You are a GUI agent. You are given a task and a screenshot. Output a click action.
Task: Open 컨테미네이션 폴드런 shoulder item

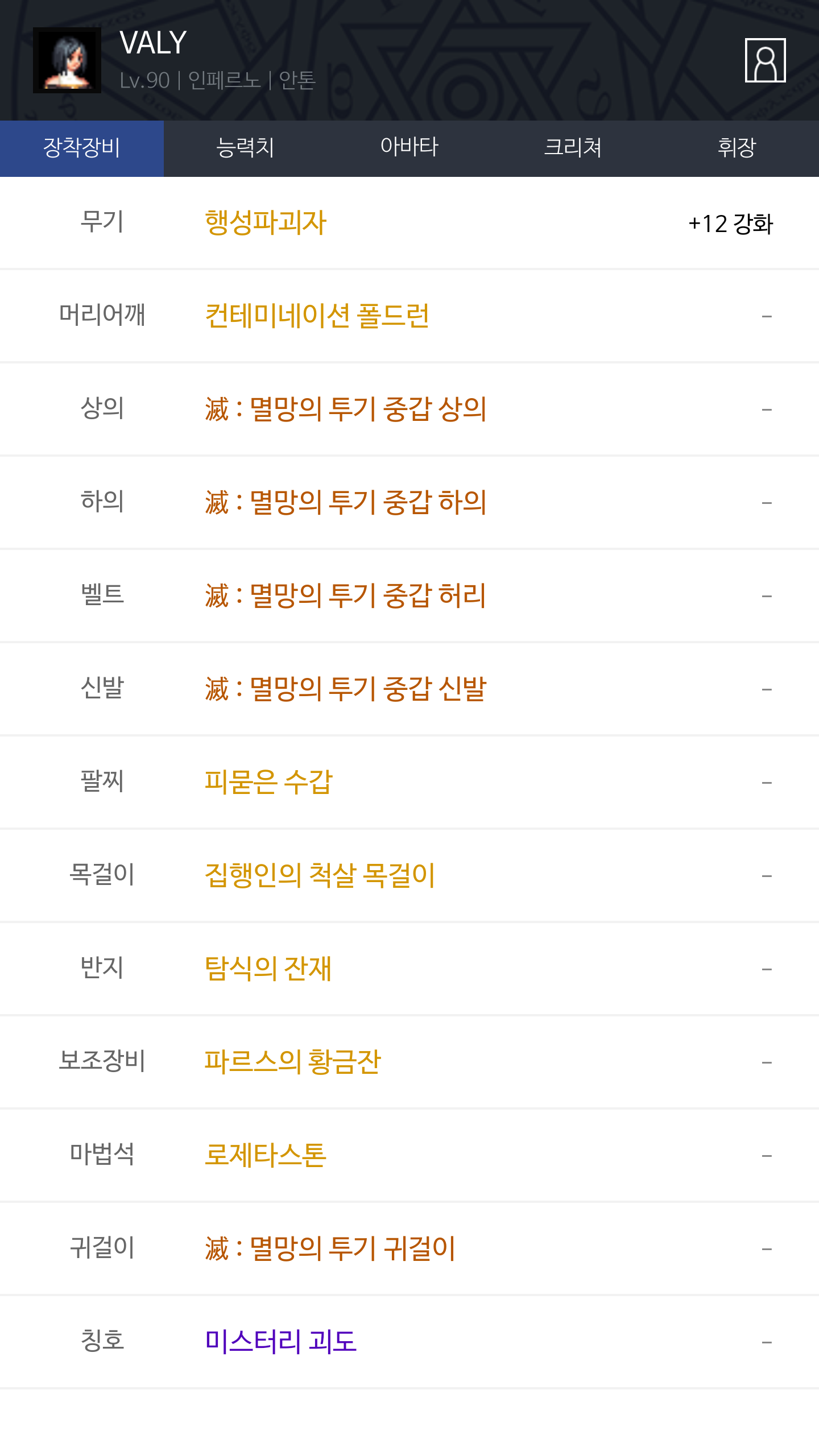click(317, 316)
